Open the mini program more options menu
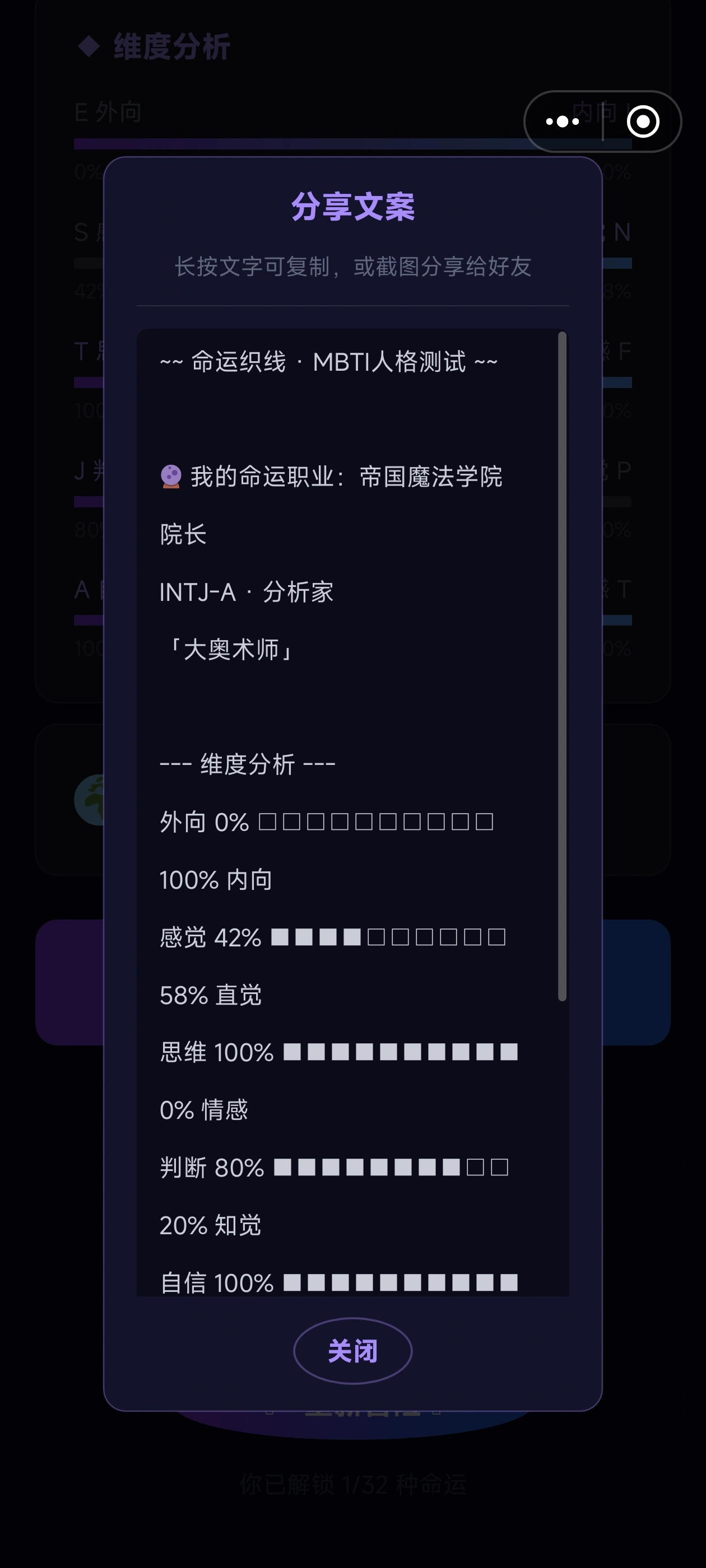Viewport: 706px width, 1568px height. tap(562, 122)
